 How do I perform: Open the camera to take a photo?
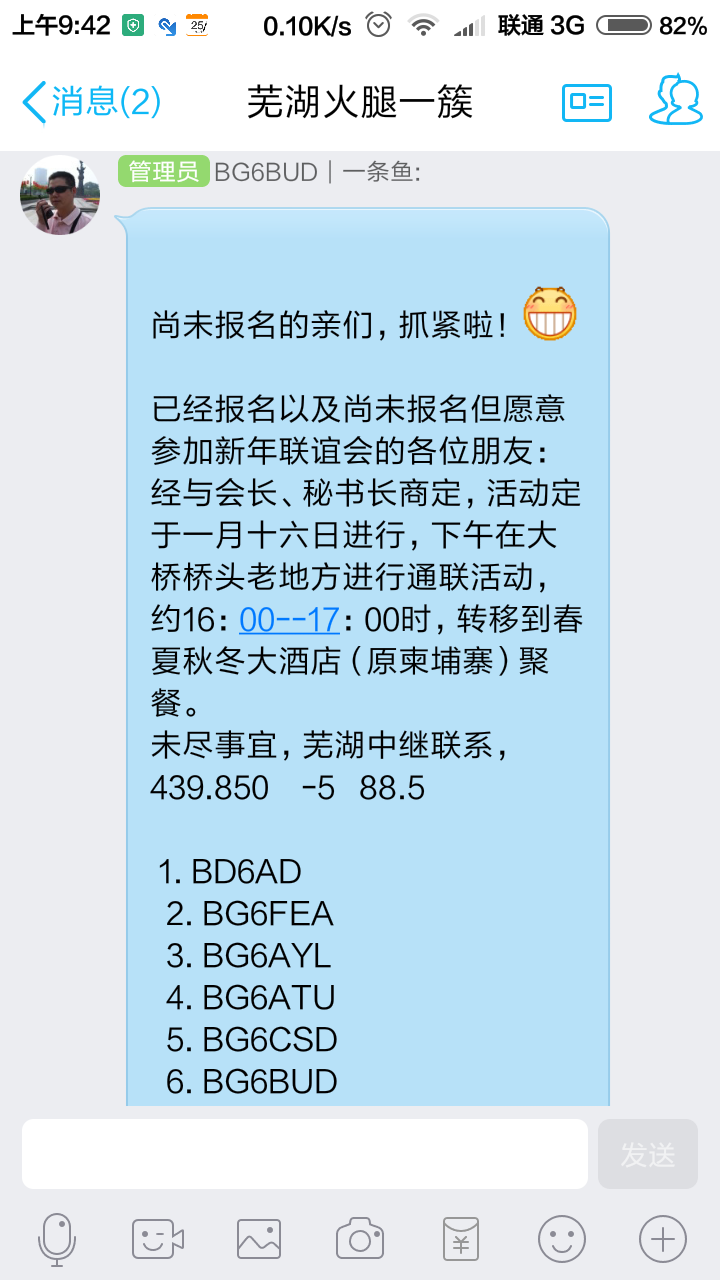pyautogui.click(x=360, y=1240)
